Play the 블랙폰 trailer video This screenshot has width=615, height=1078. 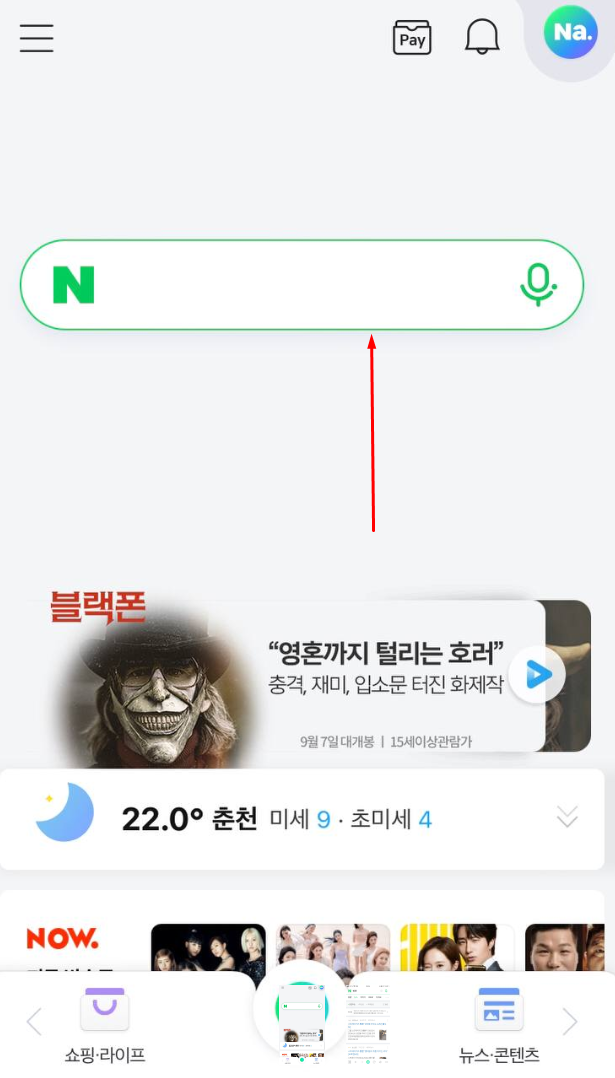coord(537,676)
